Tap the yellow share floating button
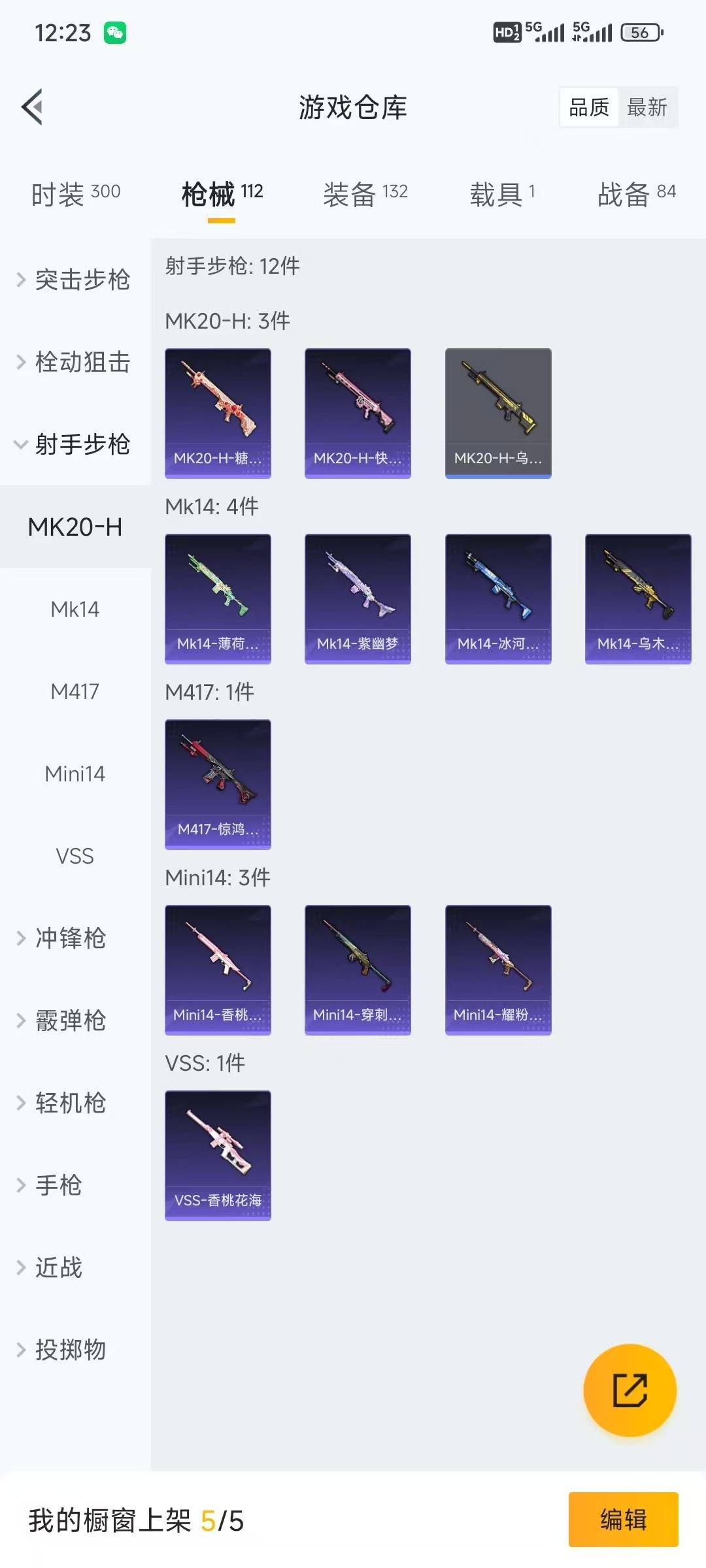This screenshot has width=706, height=1568. [630, 1390]
